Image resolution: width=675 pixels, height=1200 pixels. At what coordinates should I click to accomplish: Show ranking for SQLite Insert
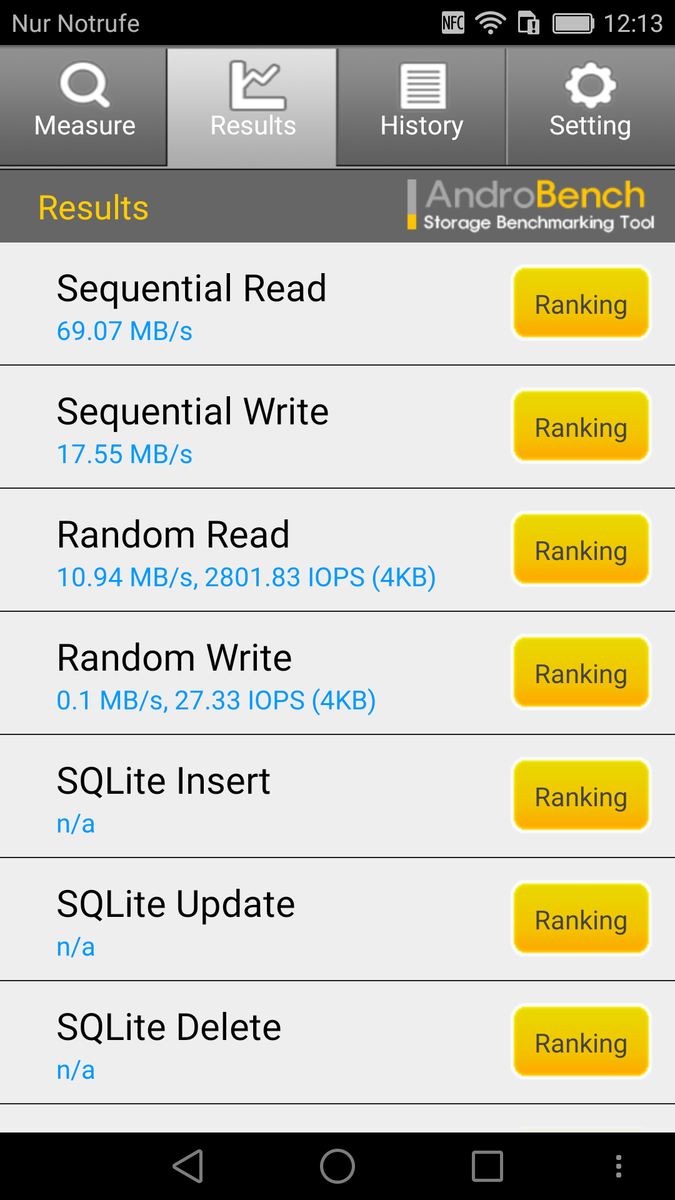[x=581, y=796]
